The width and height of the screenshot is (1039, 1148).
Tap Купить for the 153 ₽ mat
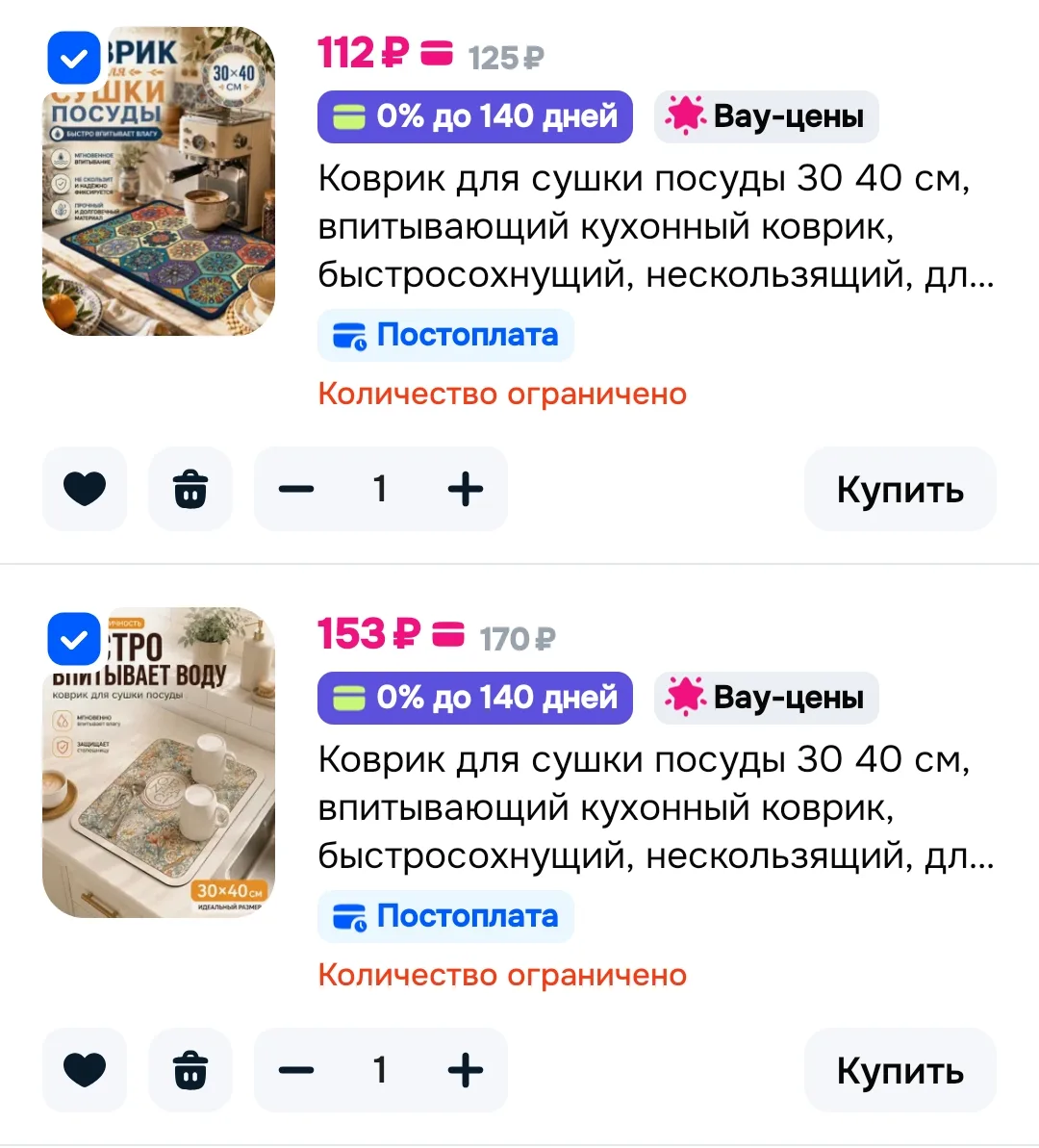click(x=900, y=1070)
